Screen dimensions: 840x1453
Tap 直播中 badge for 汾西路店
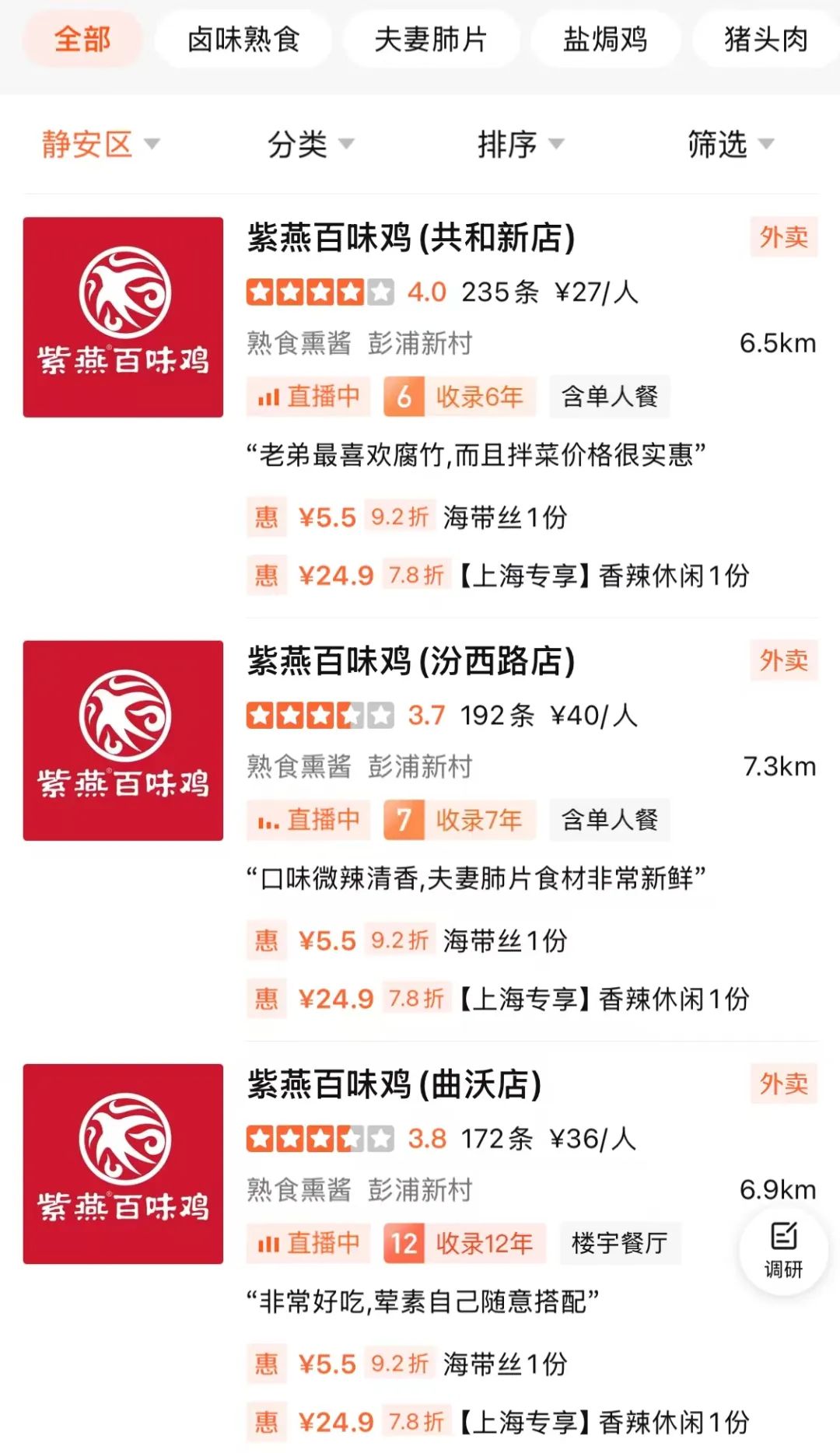[x=309, y=820]
